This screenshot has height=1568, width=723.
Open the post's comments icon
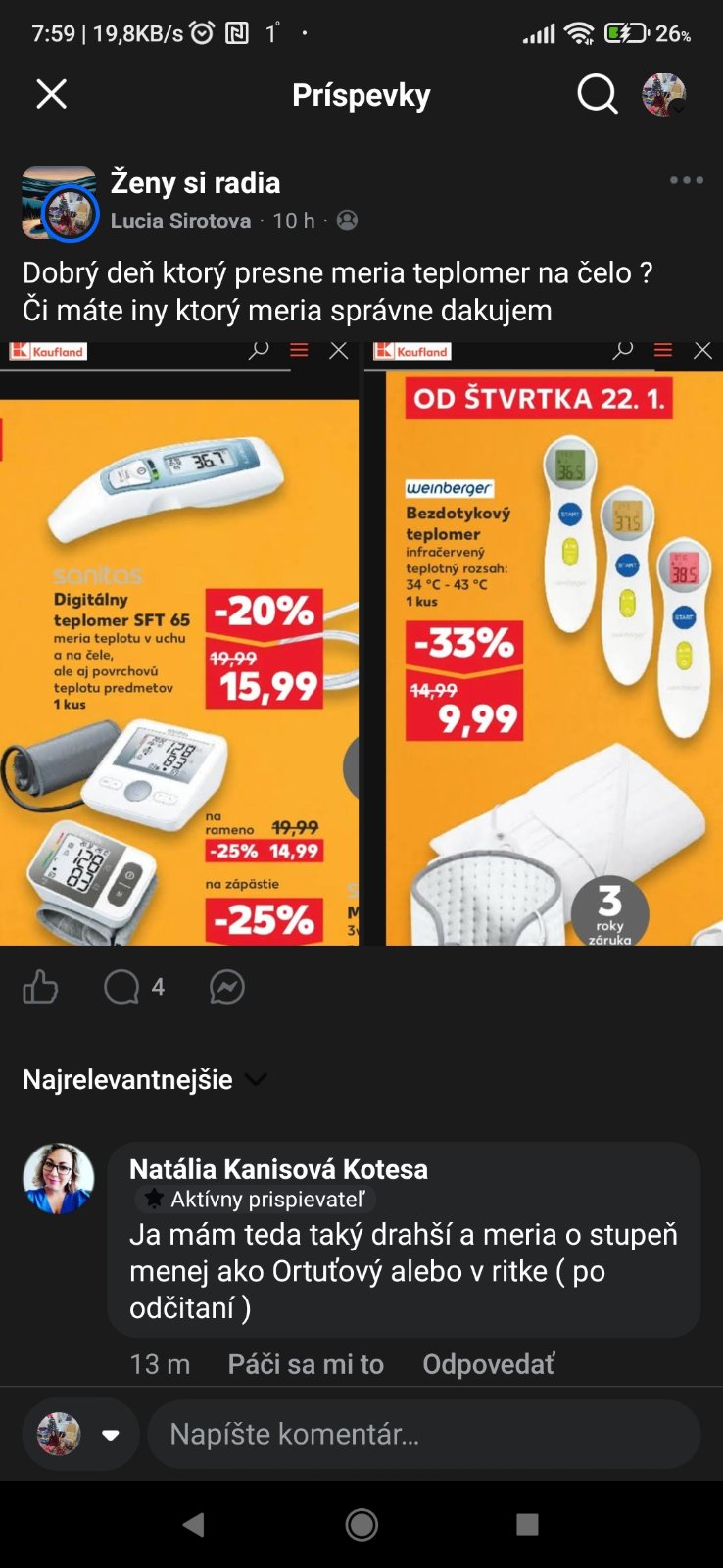coord(122,987)
